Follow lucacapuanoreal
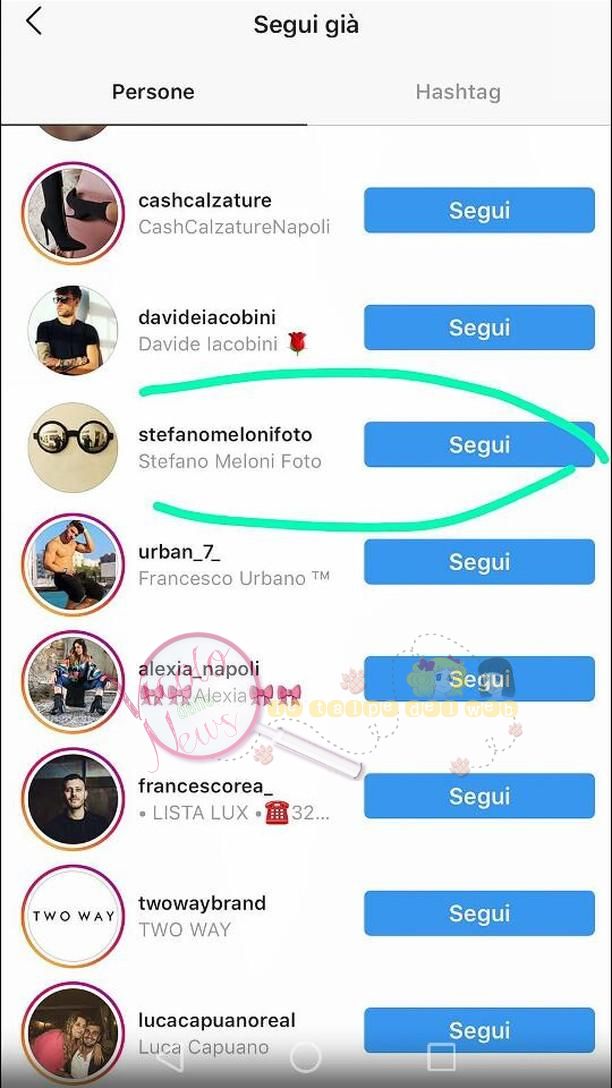This screenshot has width=612, height=1088. (479, 1030)
